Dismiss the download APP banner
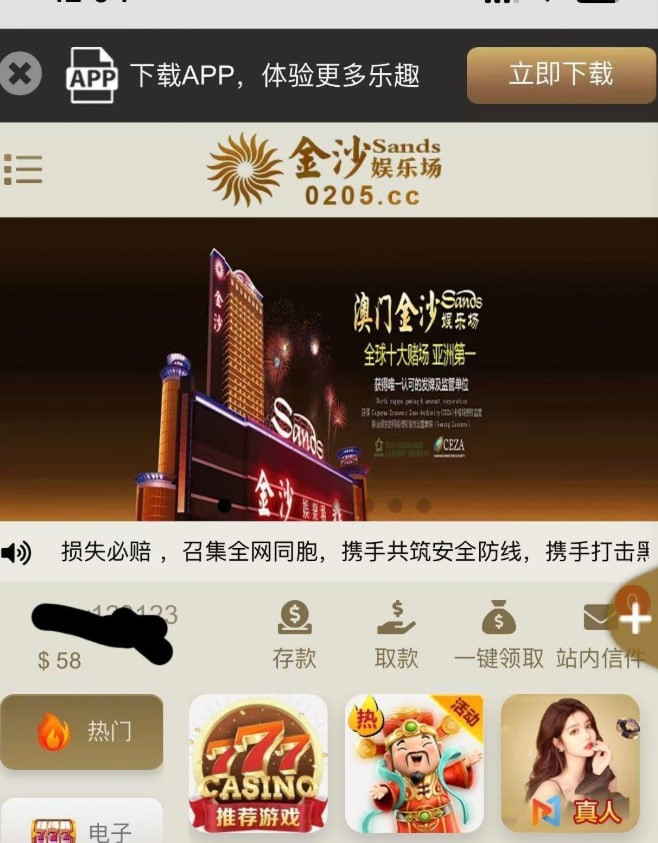This screenshot has width=658, height=843. coord(20,74)
